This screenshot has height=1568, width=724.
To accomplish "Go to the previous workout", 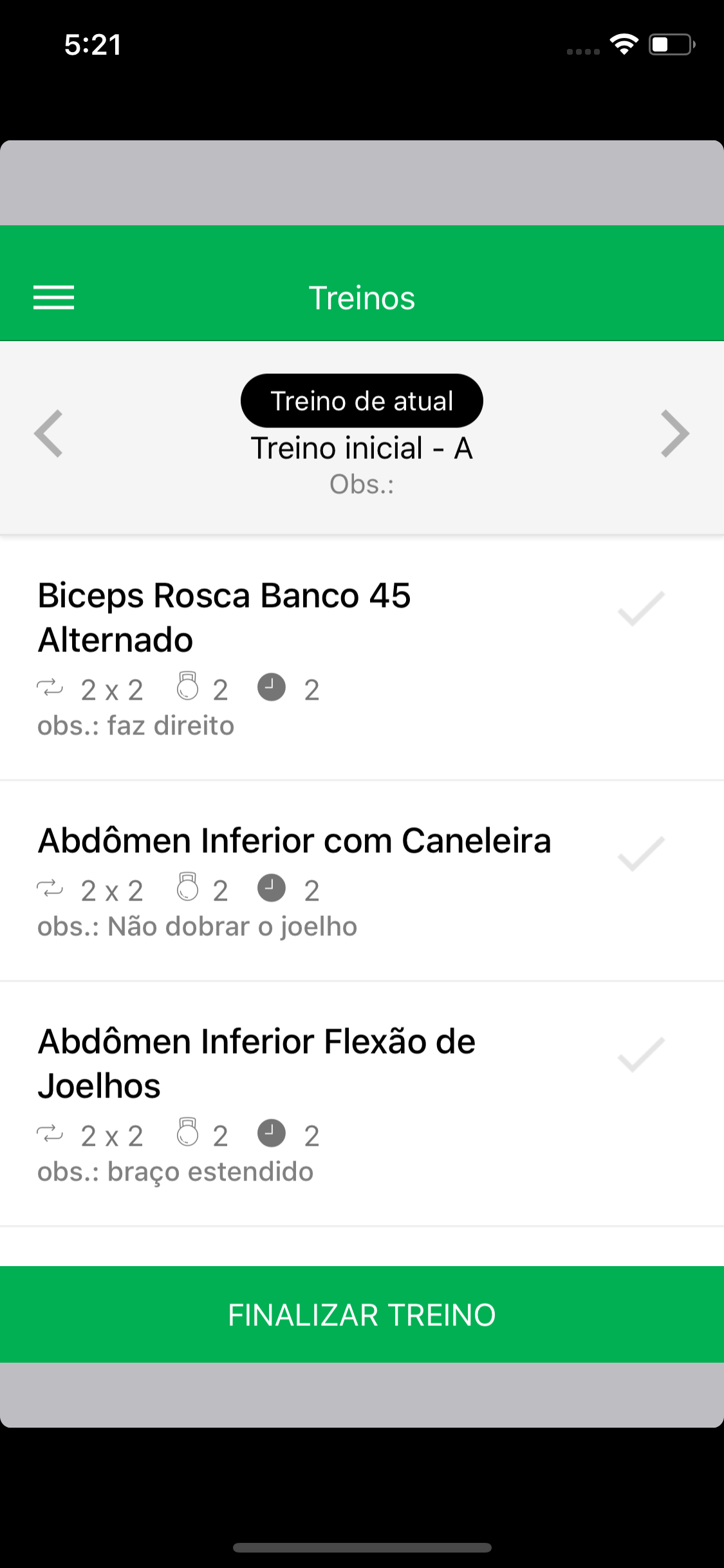I will (49, 433).
